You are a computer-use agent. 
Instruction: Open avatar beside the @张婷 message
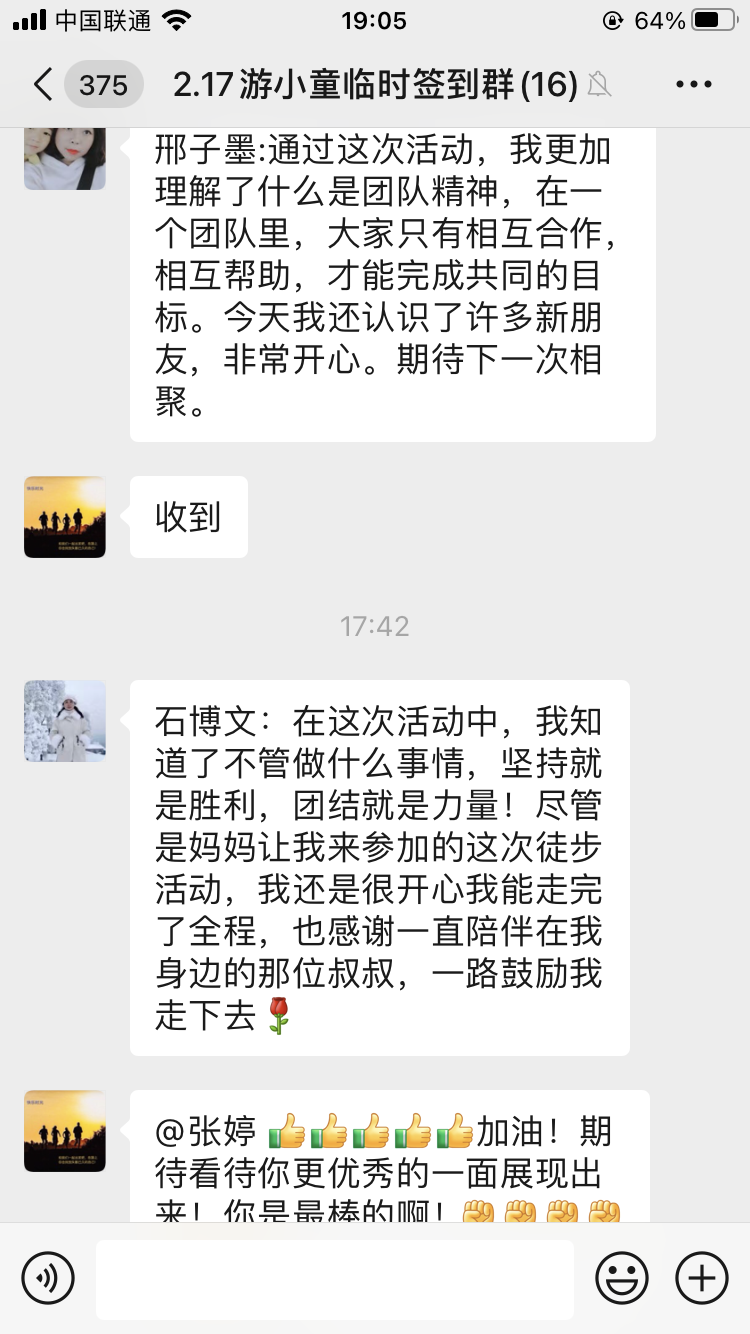[65, 1131]
